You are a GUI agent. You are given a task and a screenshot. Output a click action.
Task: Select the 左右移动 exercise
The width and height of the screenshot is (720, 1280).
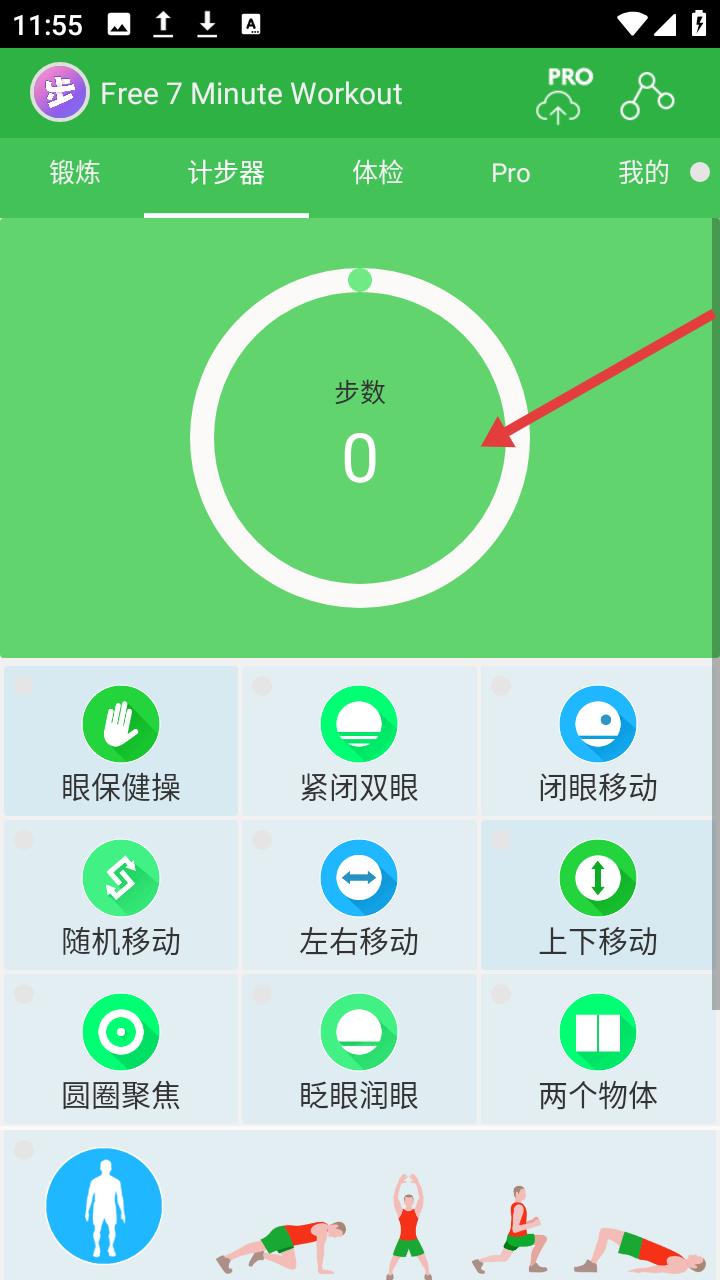(x=359, y=895)
